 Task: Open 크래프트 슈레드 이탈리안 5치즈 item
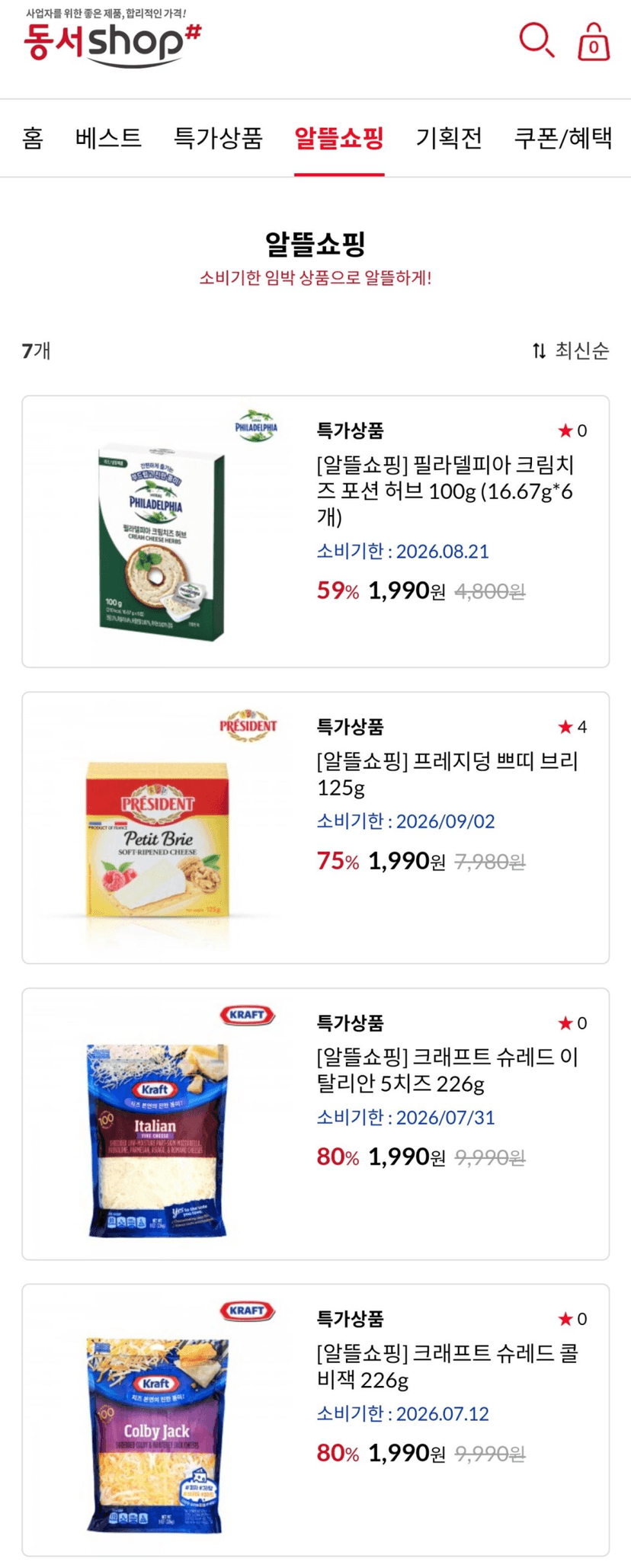pos(315,1124)
